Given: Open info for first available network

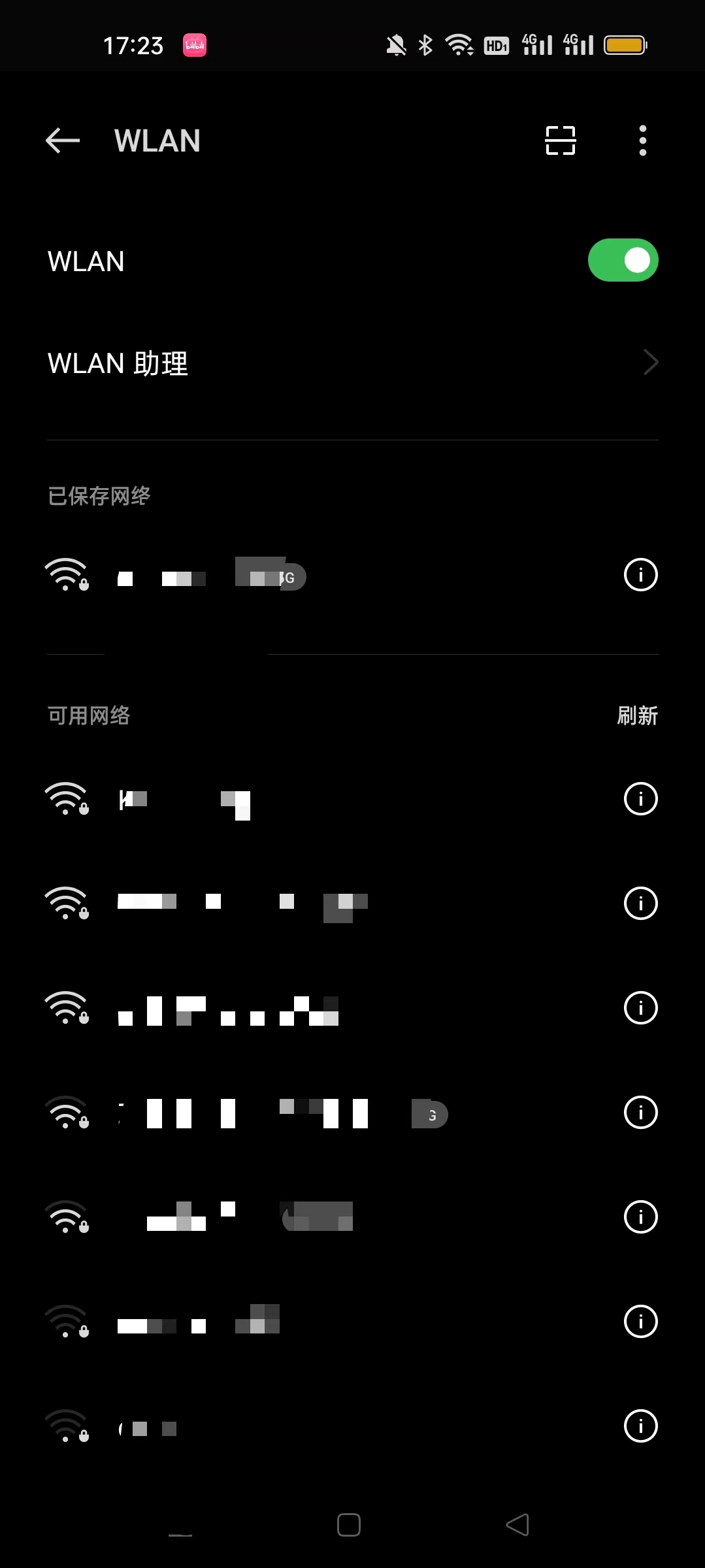Looking at the screenshot, I should [x=640, y=798].
